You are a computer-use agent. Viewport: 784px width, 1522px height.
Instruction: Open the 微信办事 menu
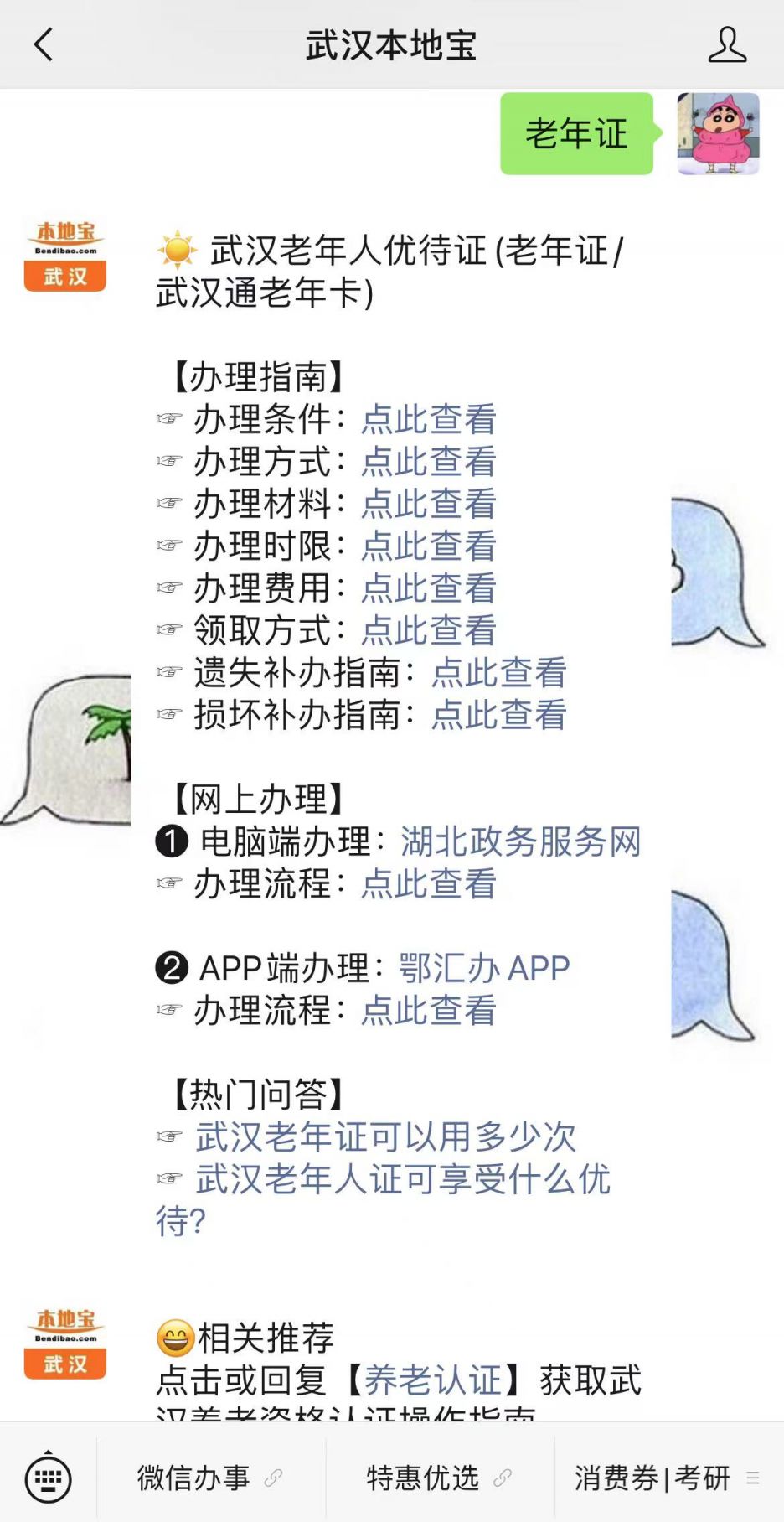(209, 1478)
